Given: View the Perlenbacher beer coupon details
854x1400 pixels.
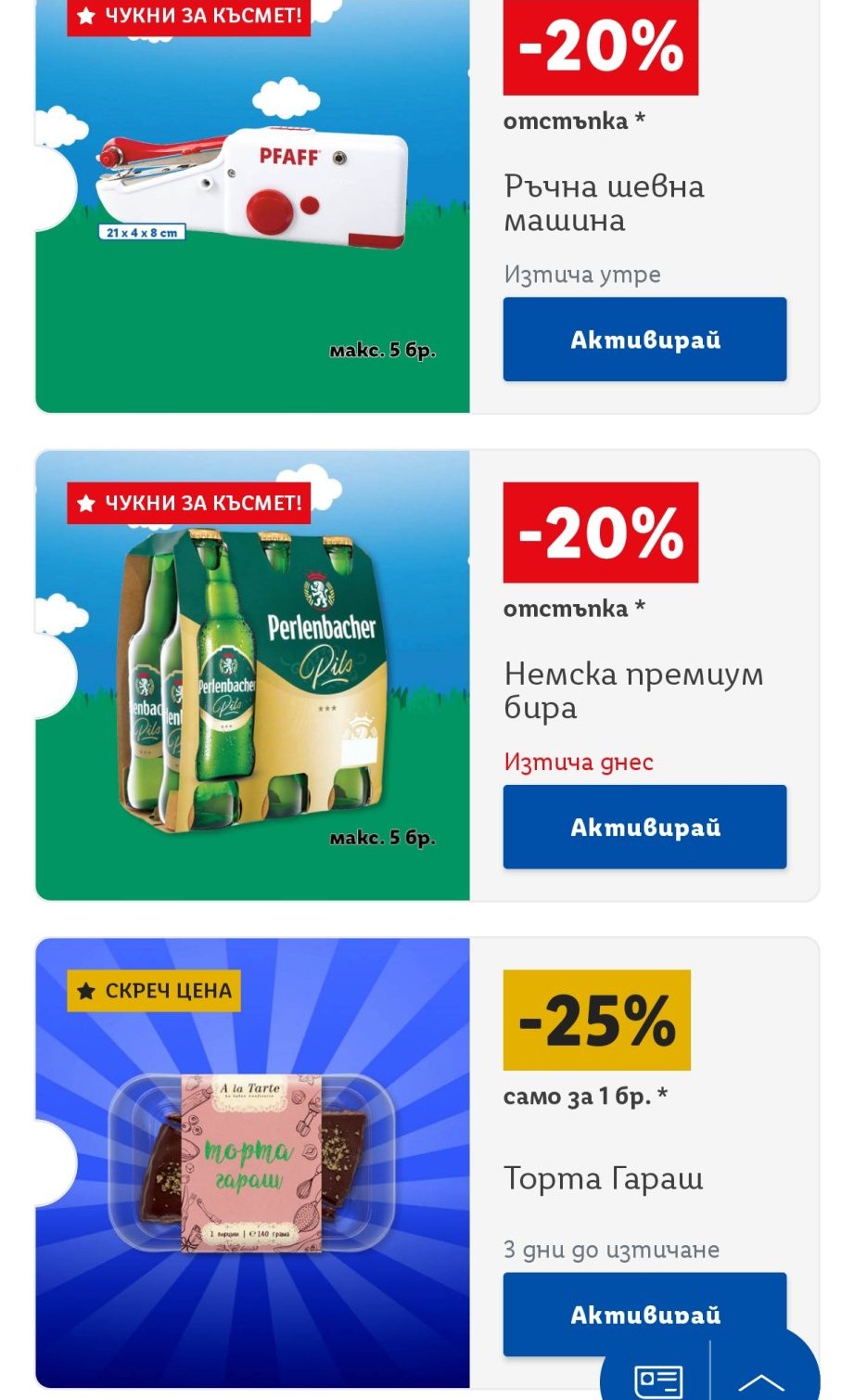Looking at the screenshot, I should point(252,675).
